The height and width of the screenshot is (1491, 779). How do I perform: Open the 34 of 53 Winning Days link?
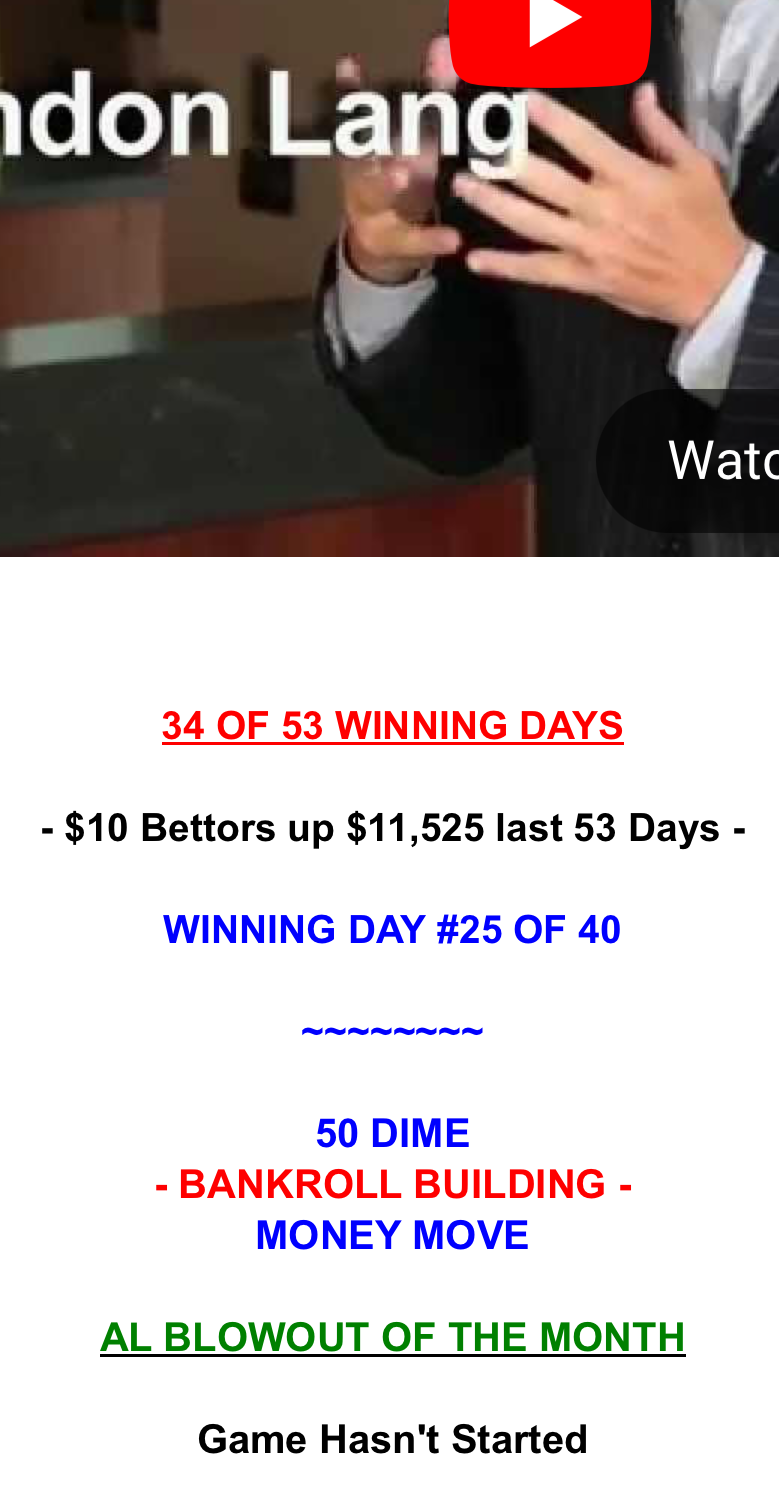[x=392, y=726]
